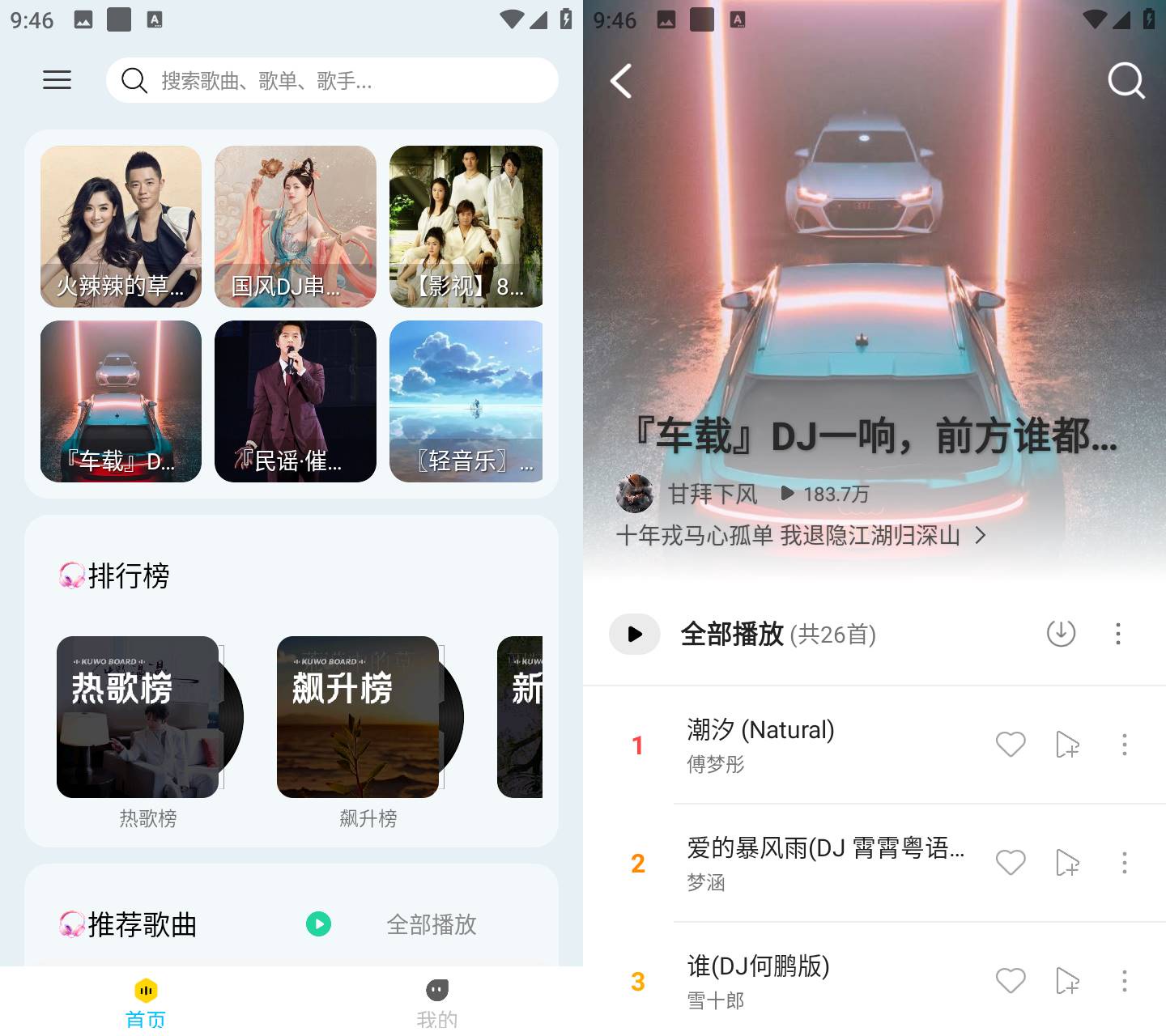Go back from the playlist page

pyautogui.click(x=621, y=81)
